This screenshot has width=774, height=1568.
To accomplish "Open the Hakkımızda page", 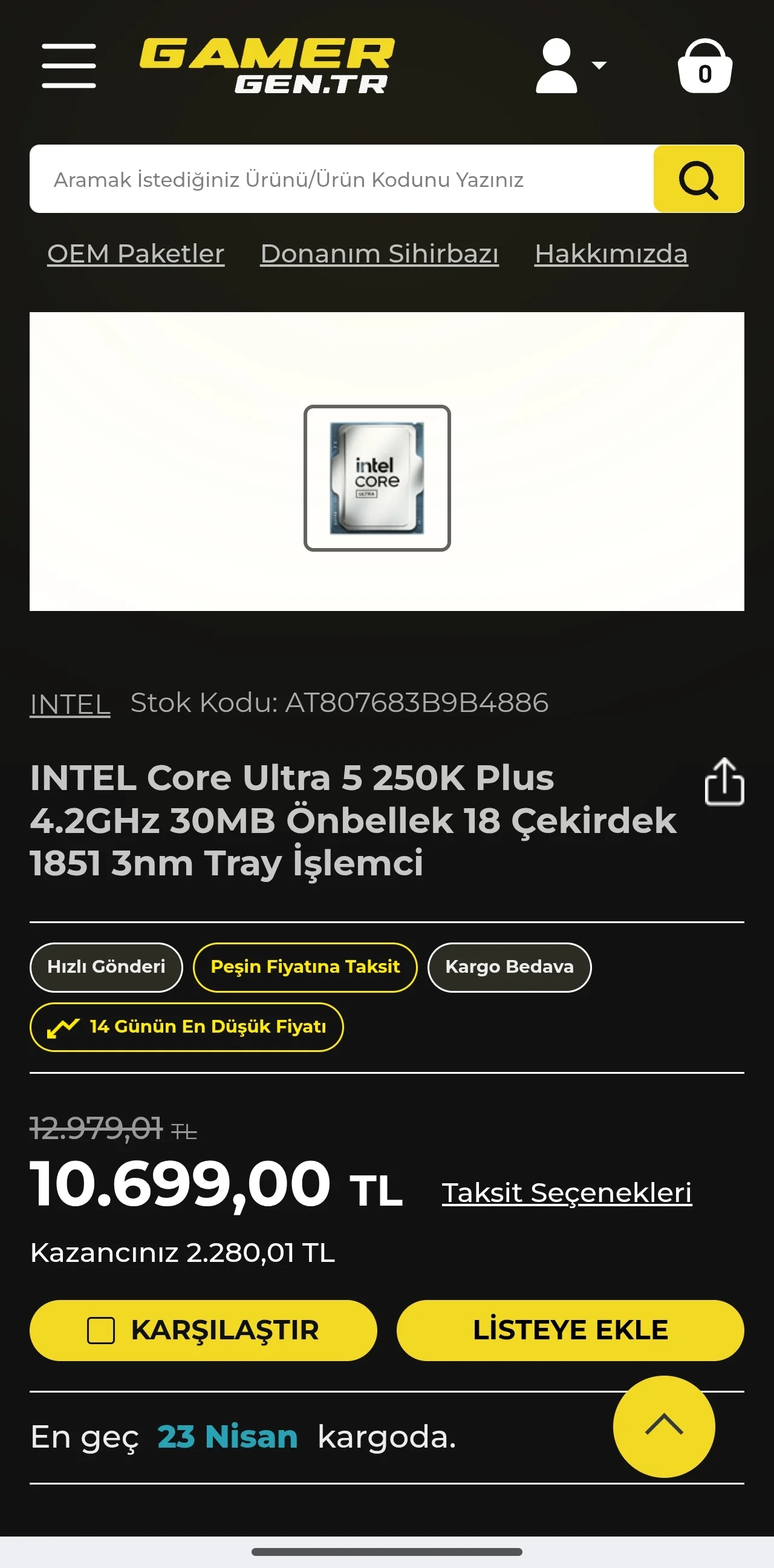I will [x=611, y=253].
